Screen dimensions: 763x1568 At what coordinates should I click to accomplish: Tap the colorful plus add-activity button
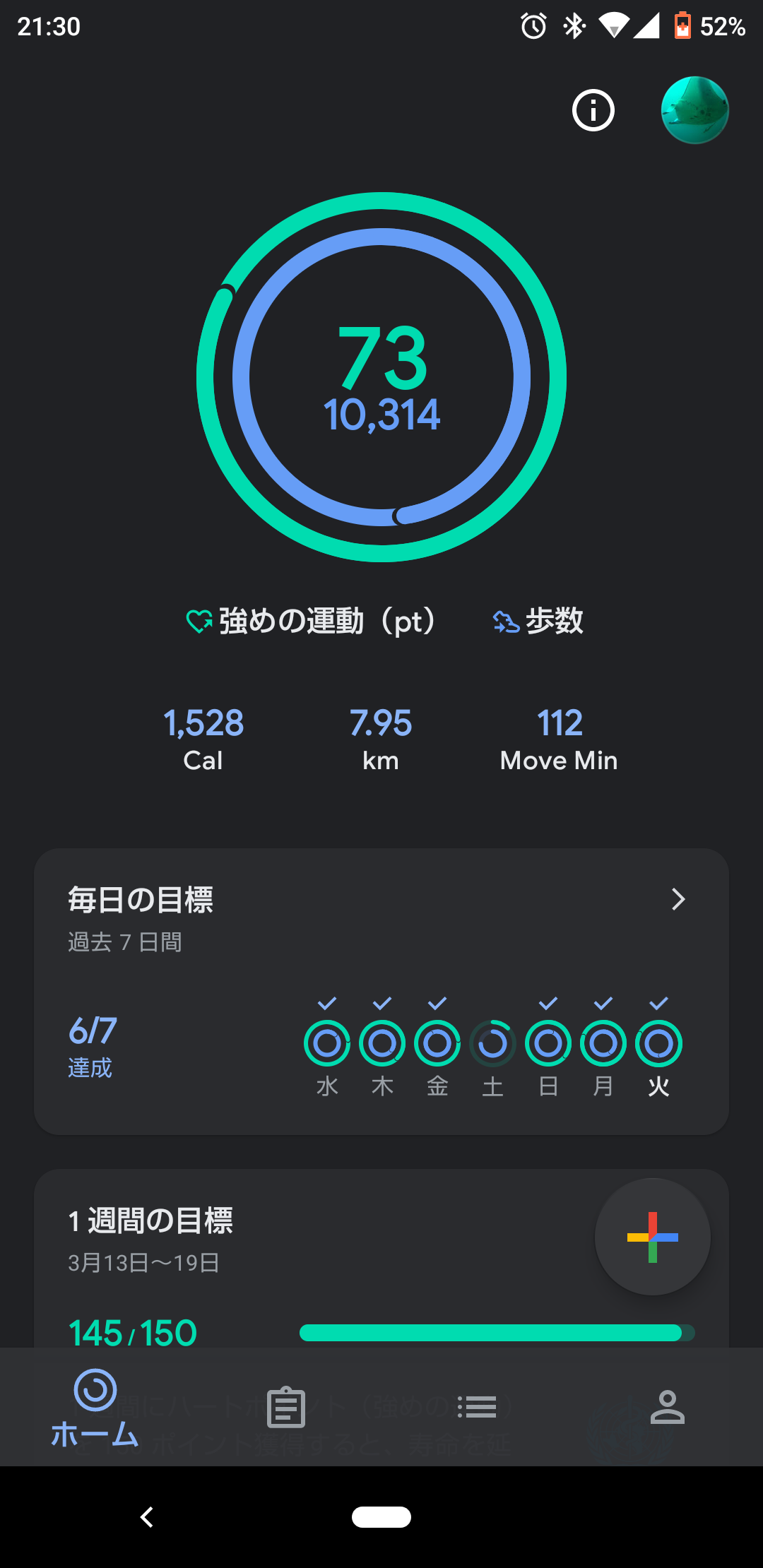pyautogui.click(x=652, y=1237)
